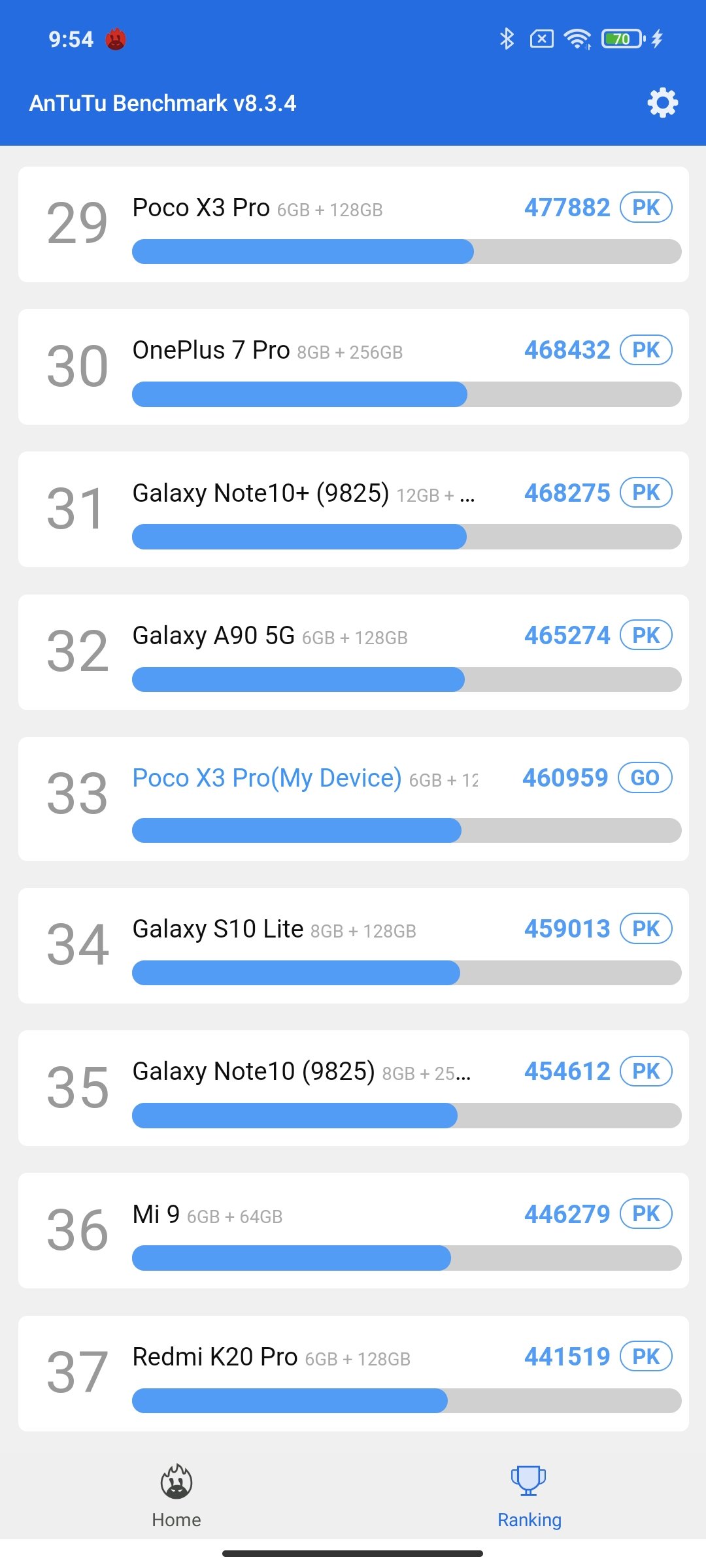Tap PK for Galaxy S10 Lite
The height and width of the screenshot is (1568, 706).
[646, 928]
